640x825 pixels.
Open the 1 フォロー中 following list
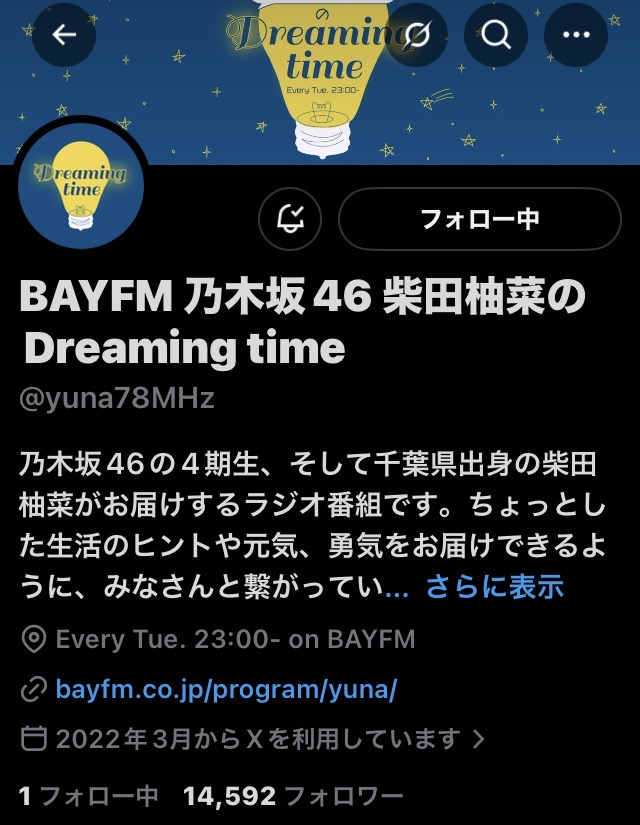coord(89,796)
